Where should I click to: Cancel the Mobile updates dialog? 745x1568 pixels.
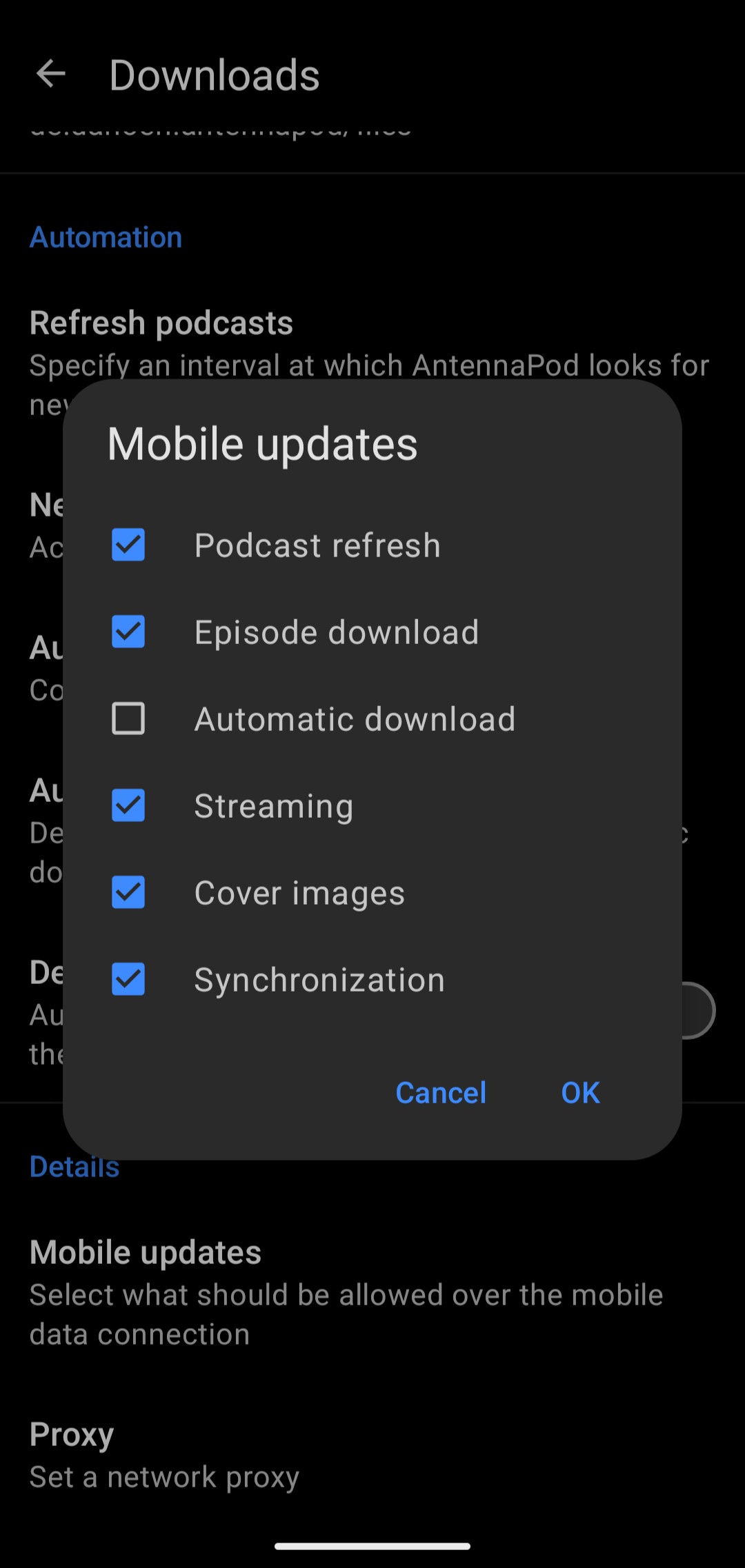coord(441,1093)
